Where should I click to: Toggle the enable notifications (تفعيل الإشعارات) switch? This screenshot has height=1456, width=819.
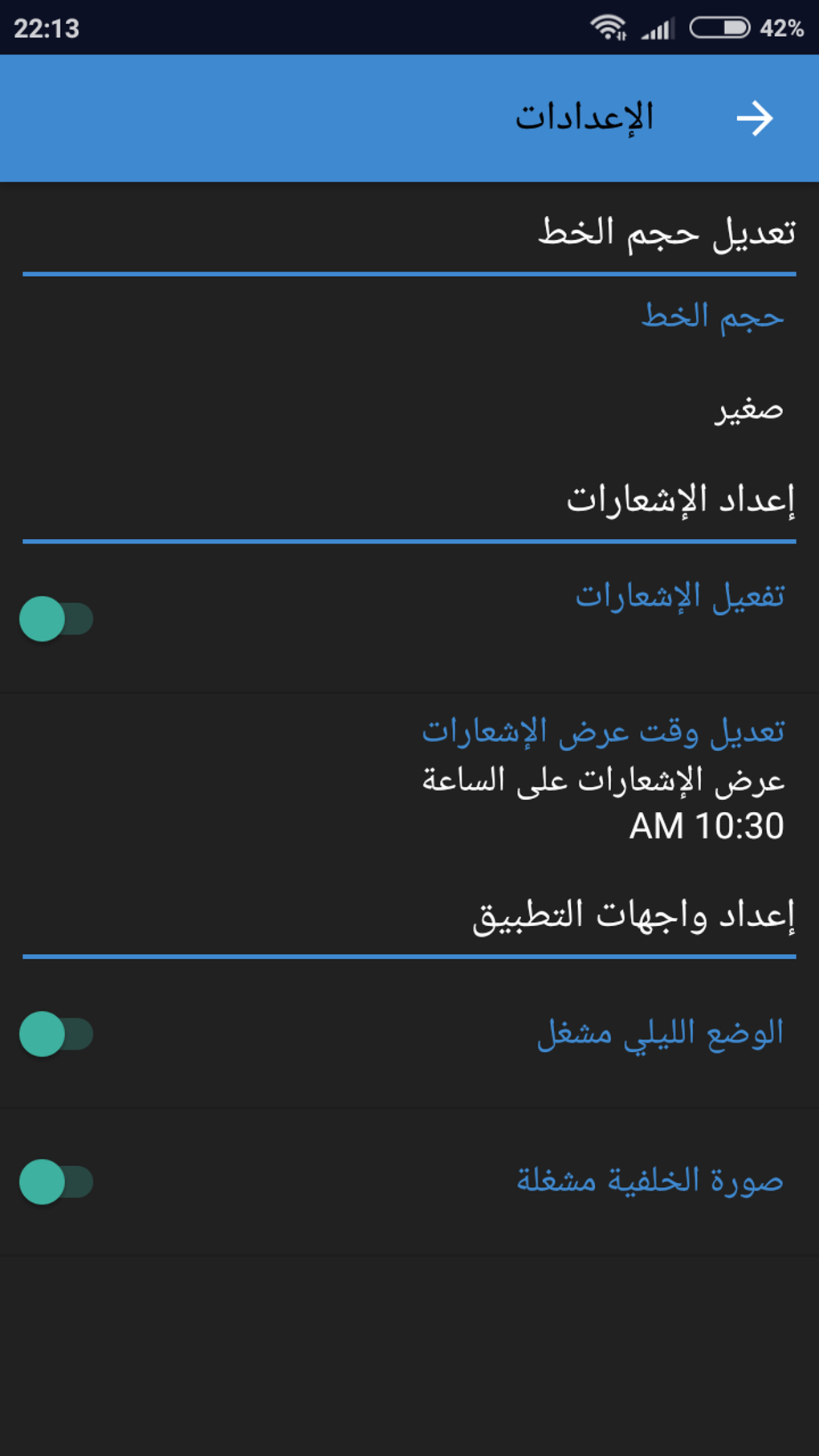56,618
